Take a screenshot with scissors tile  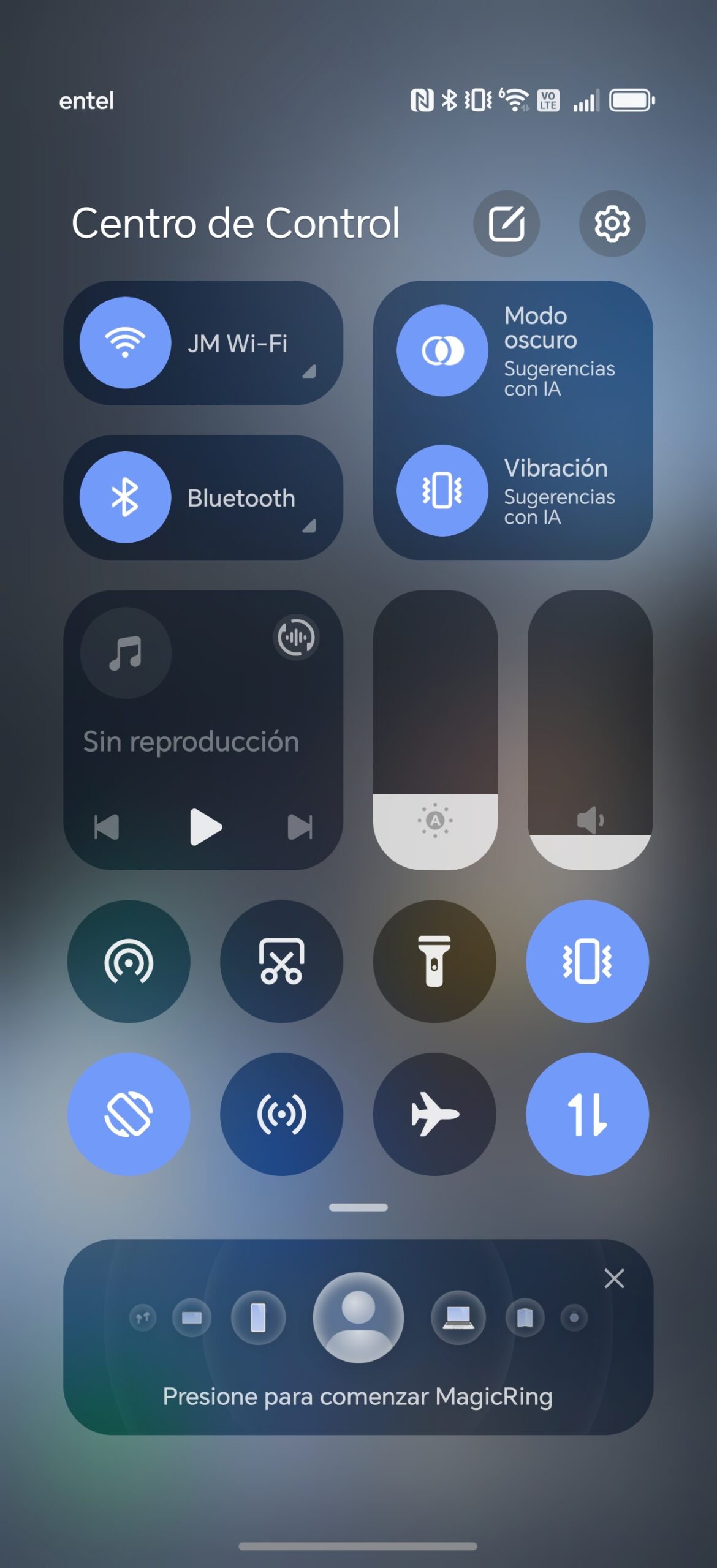pyautogui.click(x=281, y=961)
